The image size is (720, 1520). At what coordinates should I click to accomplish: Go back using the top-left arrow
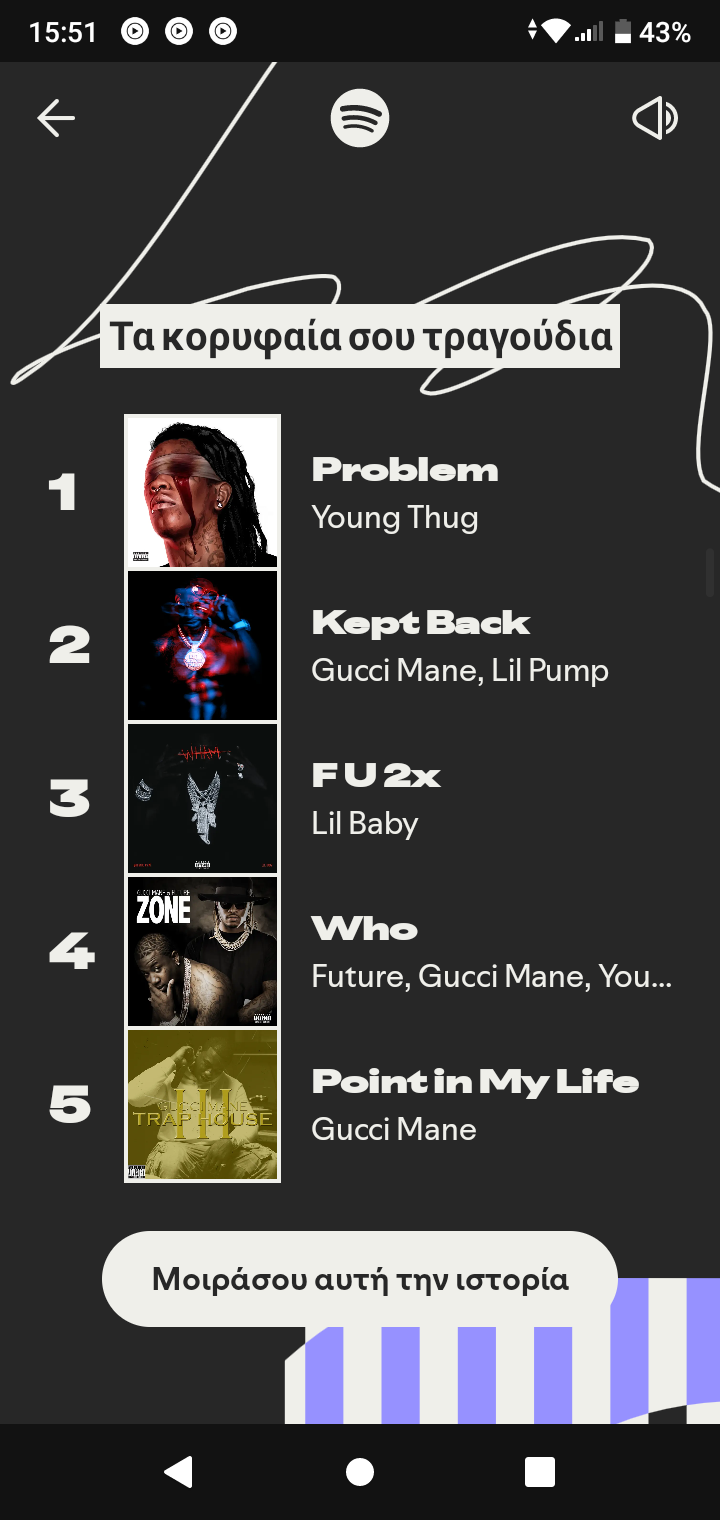click(x=56, y=119)
